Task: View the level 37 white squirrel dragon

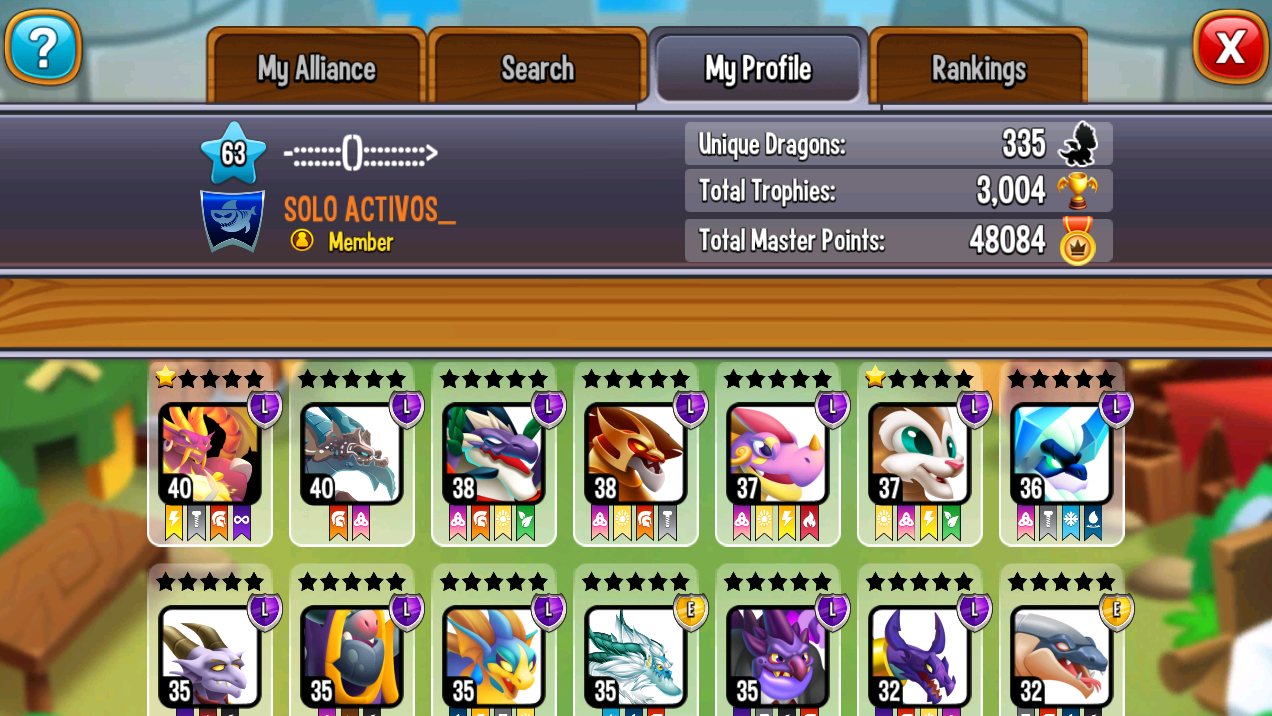Action: click(x=919, y=453)
